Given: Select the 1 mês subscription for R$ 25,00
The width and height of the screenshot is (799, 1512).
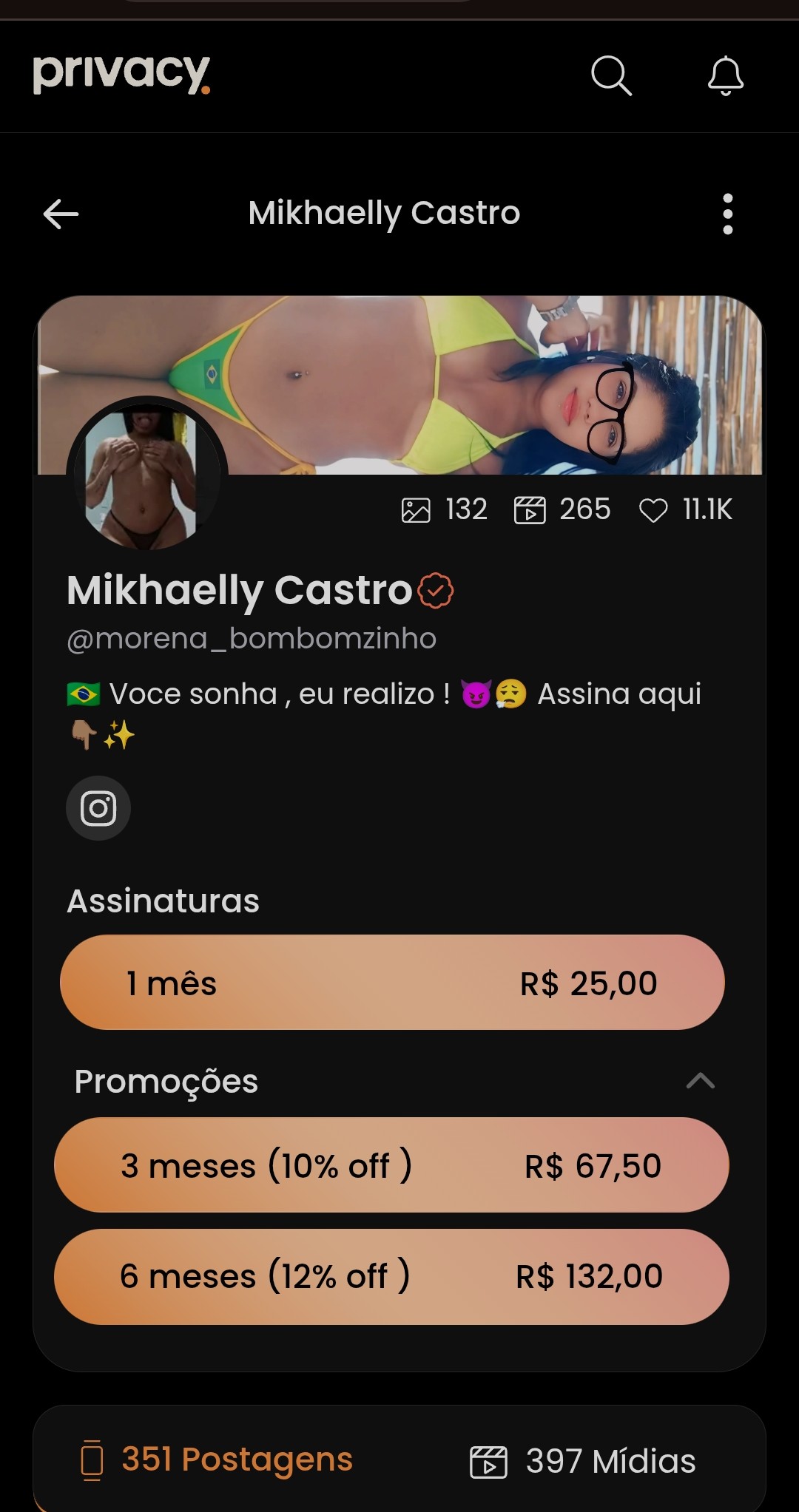Looking at the screenshot, I should (x=392, y=983).
